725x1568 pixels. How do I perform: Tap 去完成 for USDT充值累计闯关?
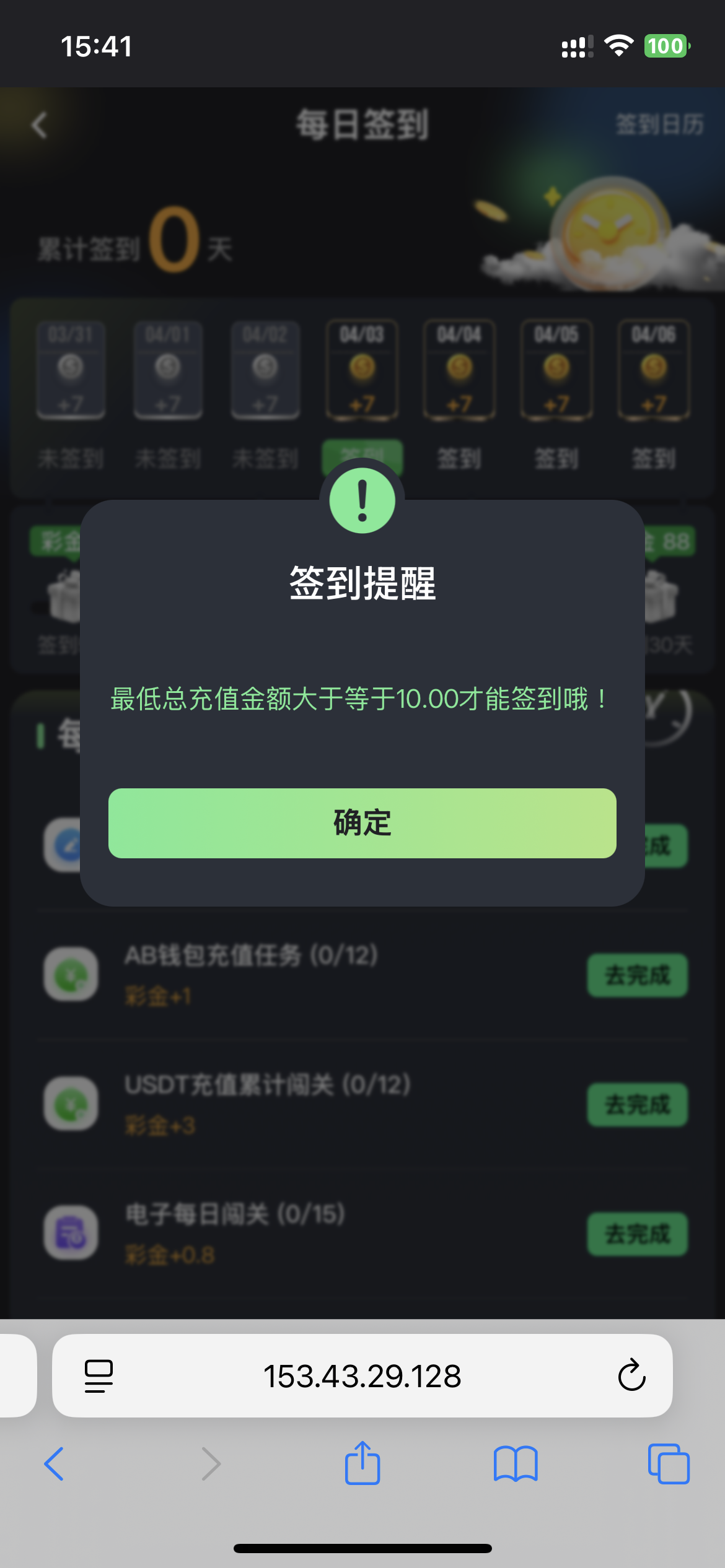coord(637,1105)
